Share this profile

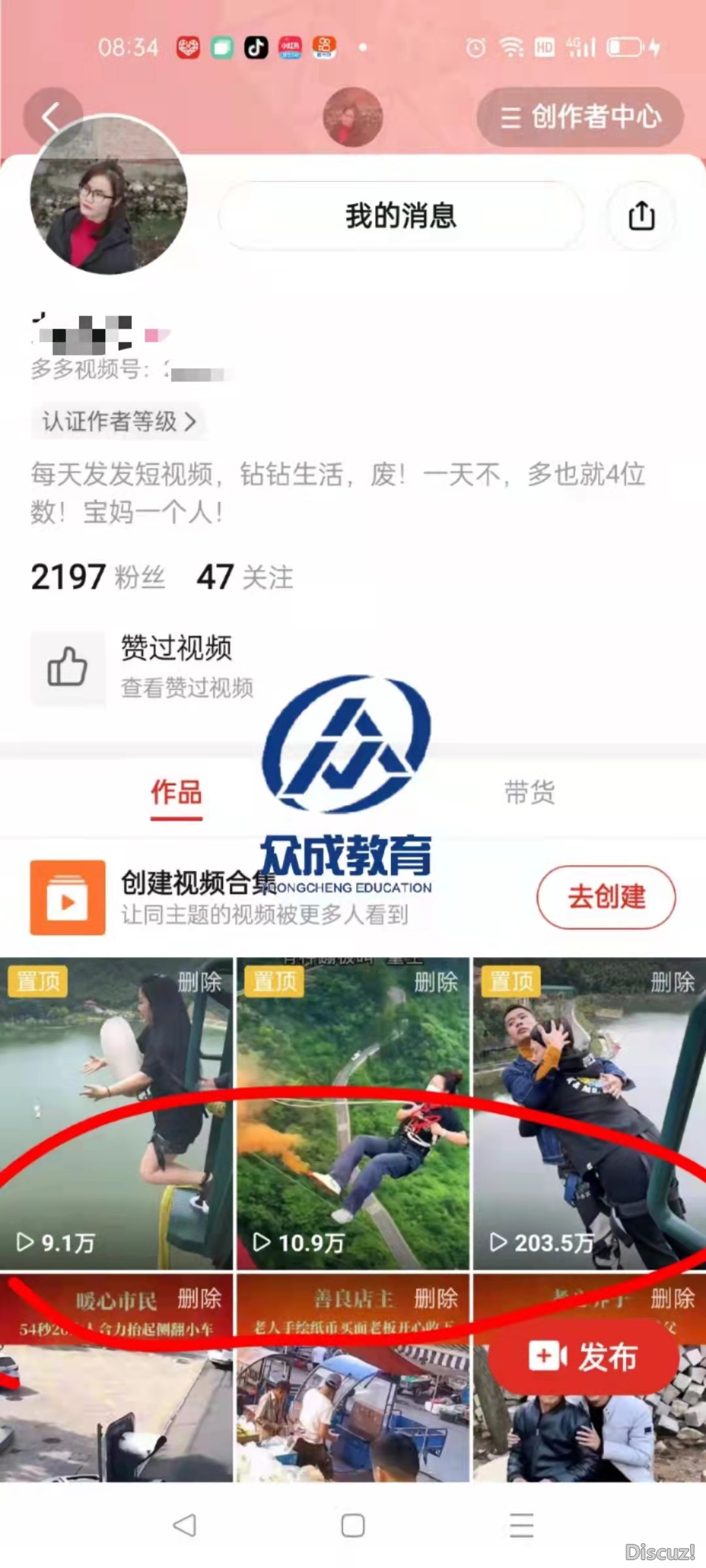(641, 216)
